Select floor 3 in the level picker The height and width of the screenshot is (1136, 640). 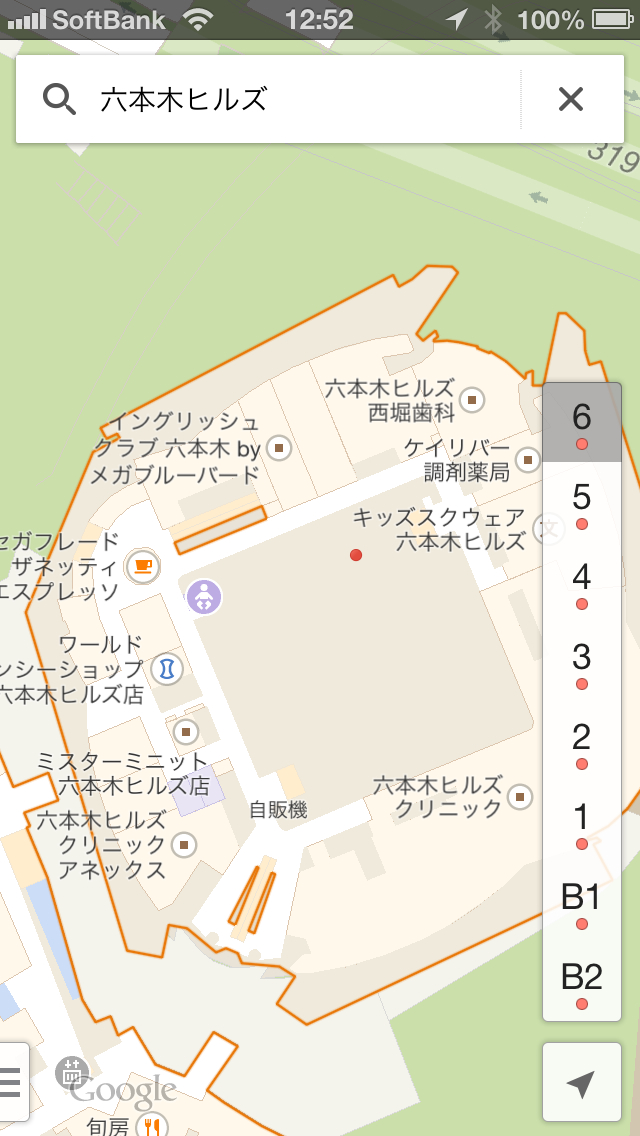pos(582,663)
